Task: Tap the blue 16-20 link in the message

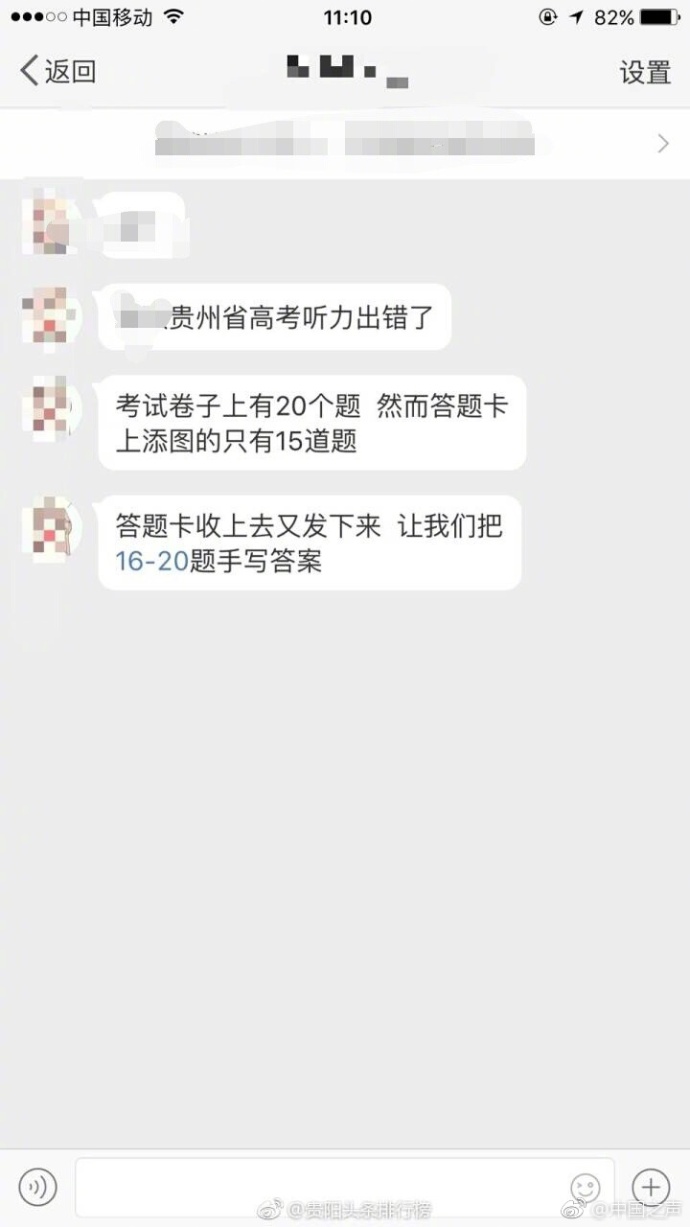Action: tap(152, 561)
